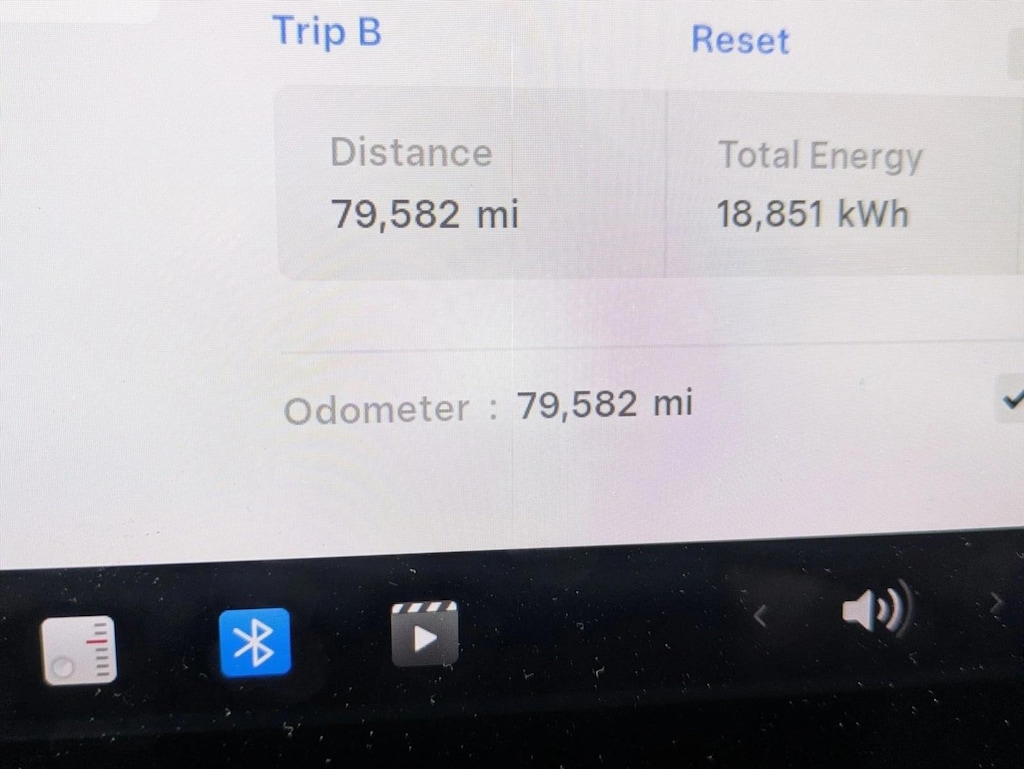The image size is (1024, 769).
Task: Lower the volume with the left chevron
Action: point(760,616)
